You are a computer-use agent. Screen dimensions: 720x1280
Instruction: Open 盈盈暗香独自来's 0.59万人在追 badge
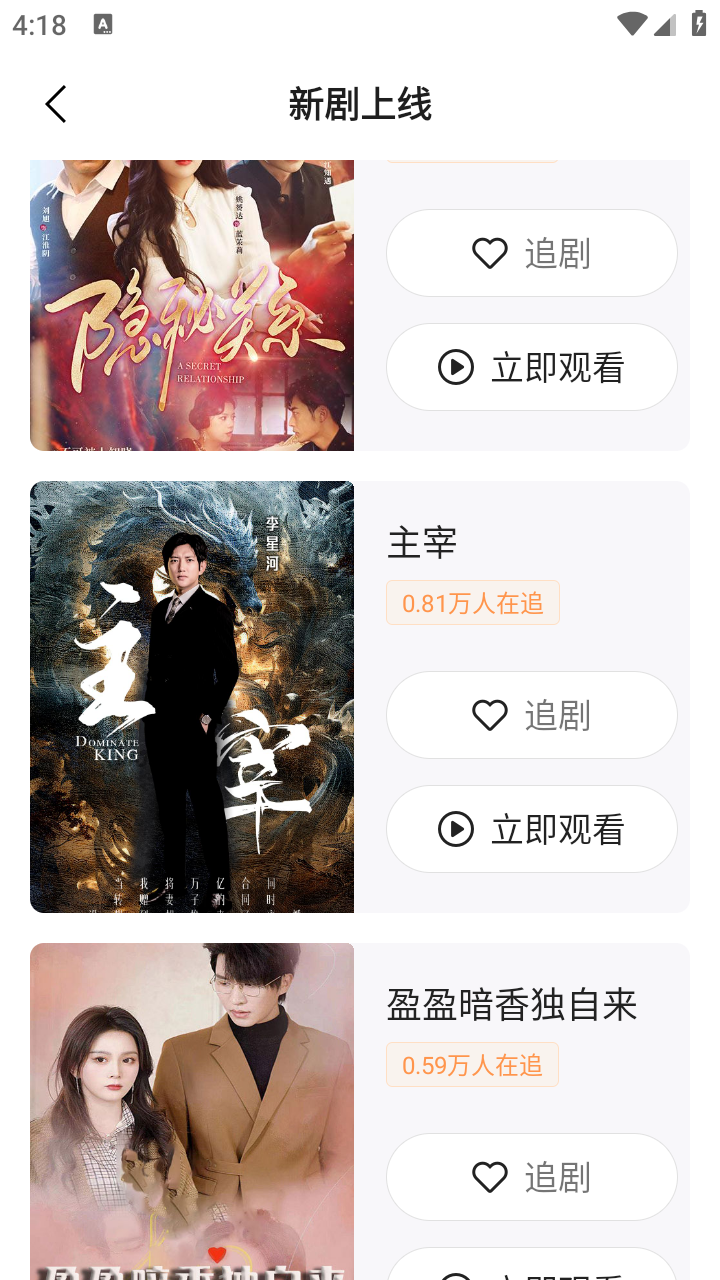click(x=472, y=1064)
